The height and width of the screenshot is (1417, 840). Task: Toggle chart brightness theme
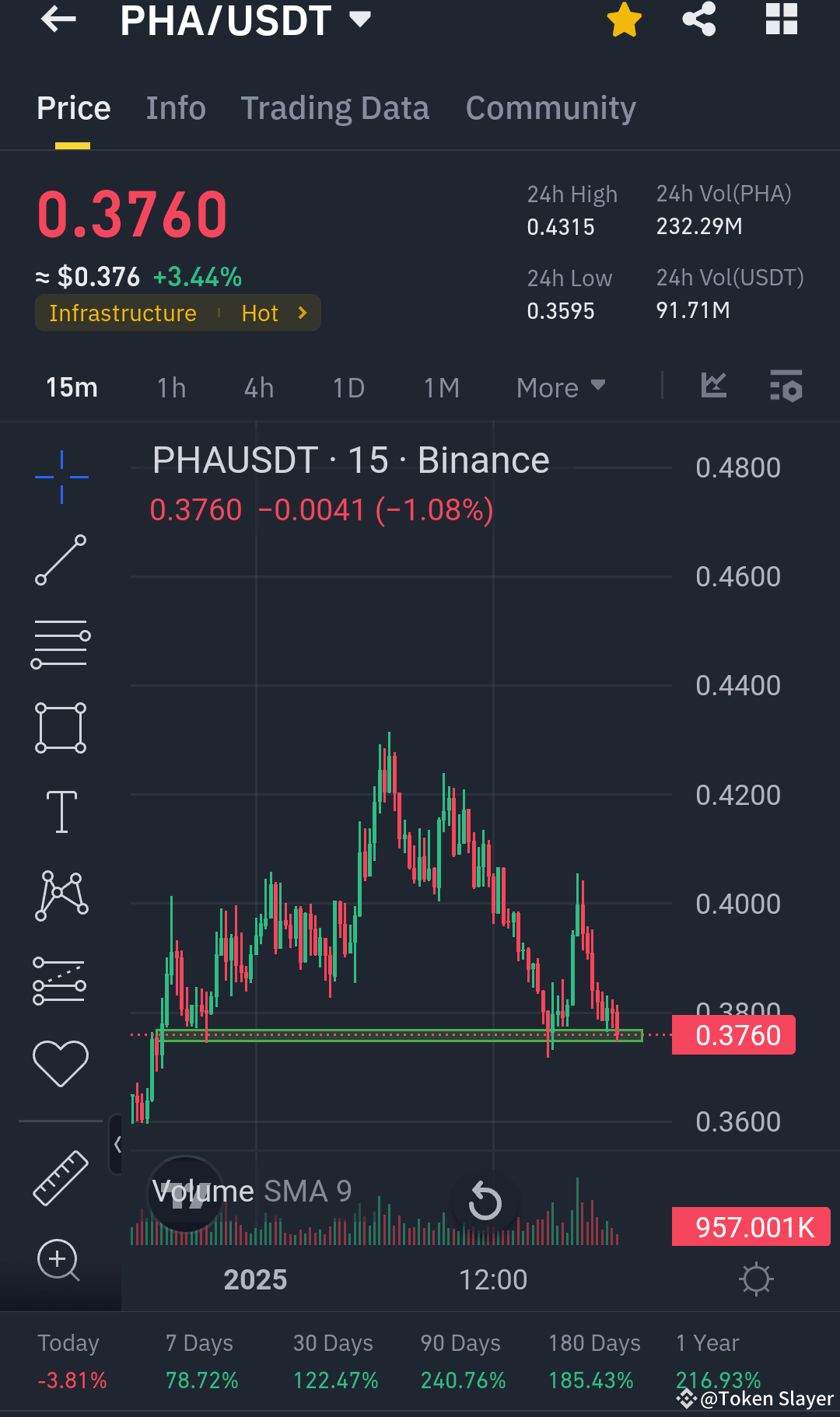click(756, 1278)
